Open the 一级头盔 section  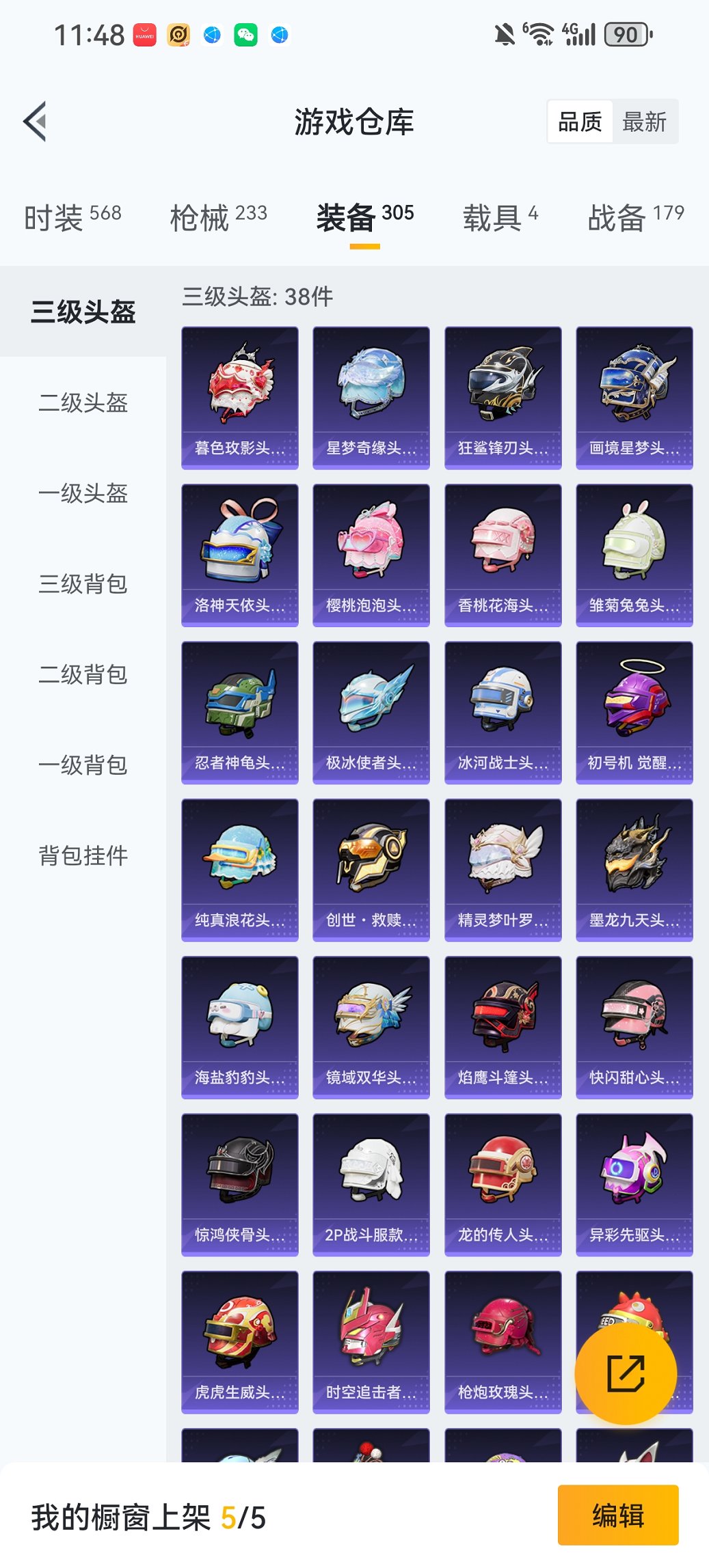tap(82, 494)
